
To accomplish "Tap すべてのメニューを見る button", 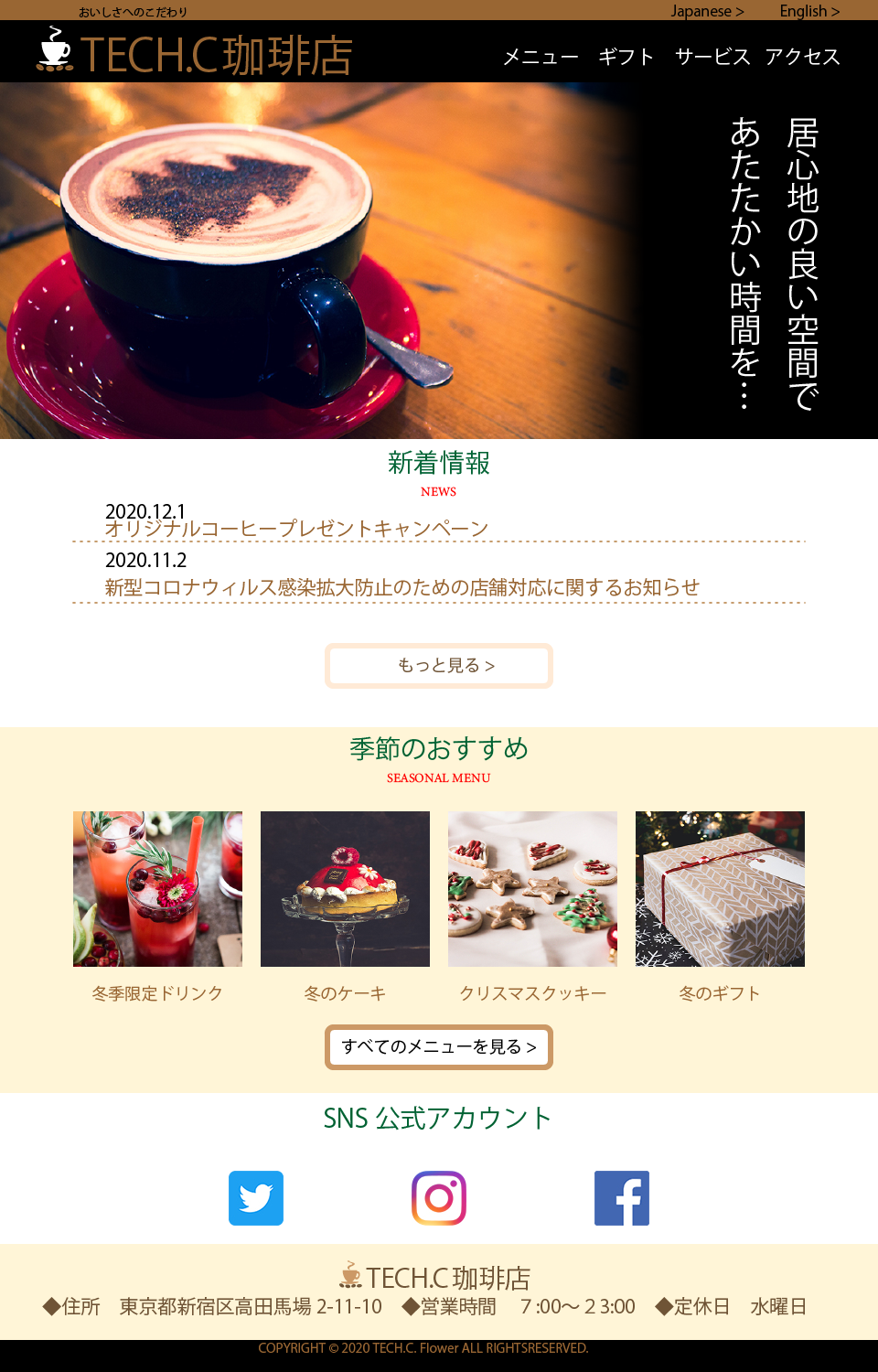I will 439,1046.
